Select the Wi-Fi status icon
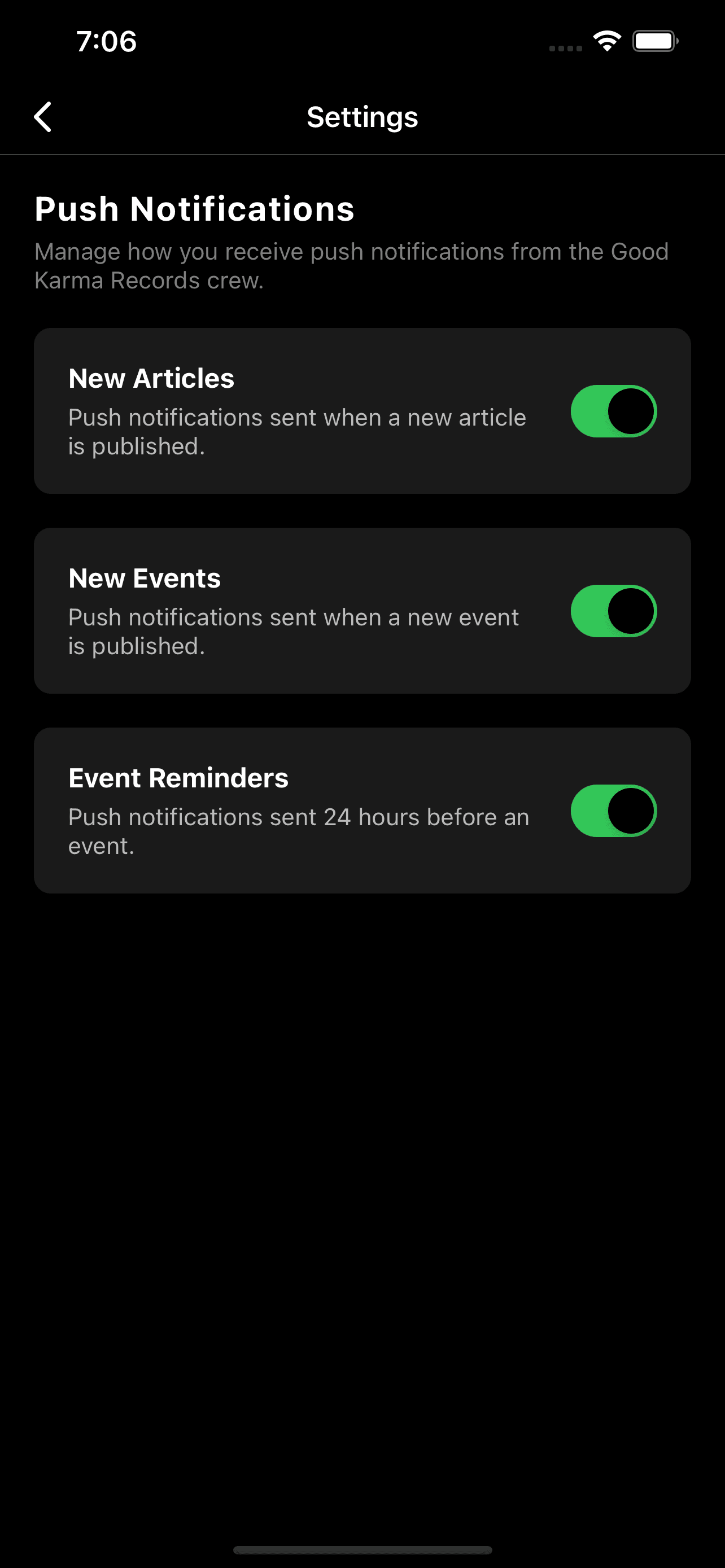Viewport: 725px width, 1568px height. click(x=606, y=40)
